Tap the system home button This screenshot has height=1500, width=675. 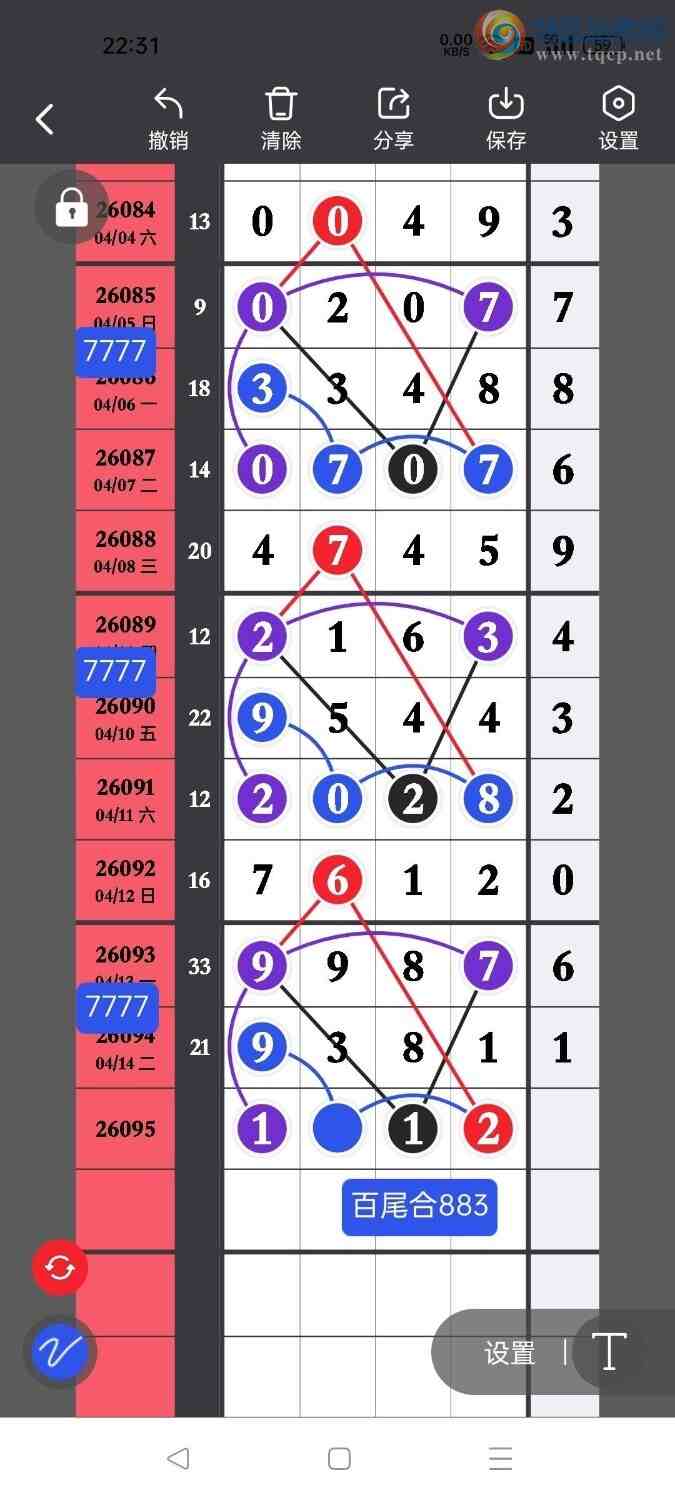click(339, 1459)
